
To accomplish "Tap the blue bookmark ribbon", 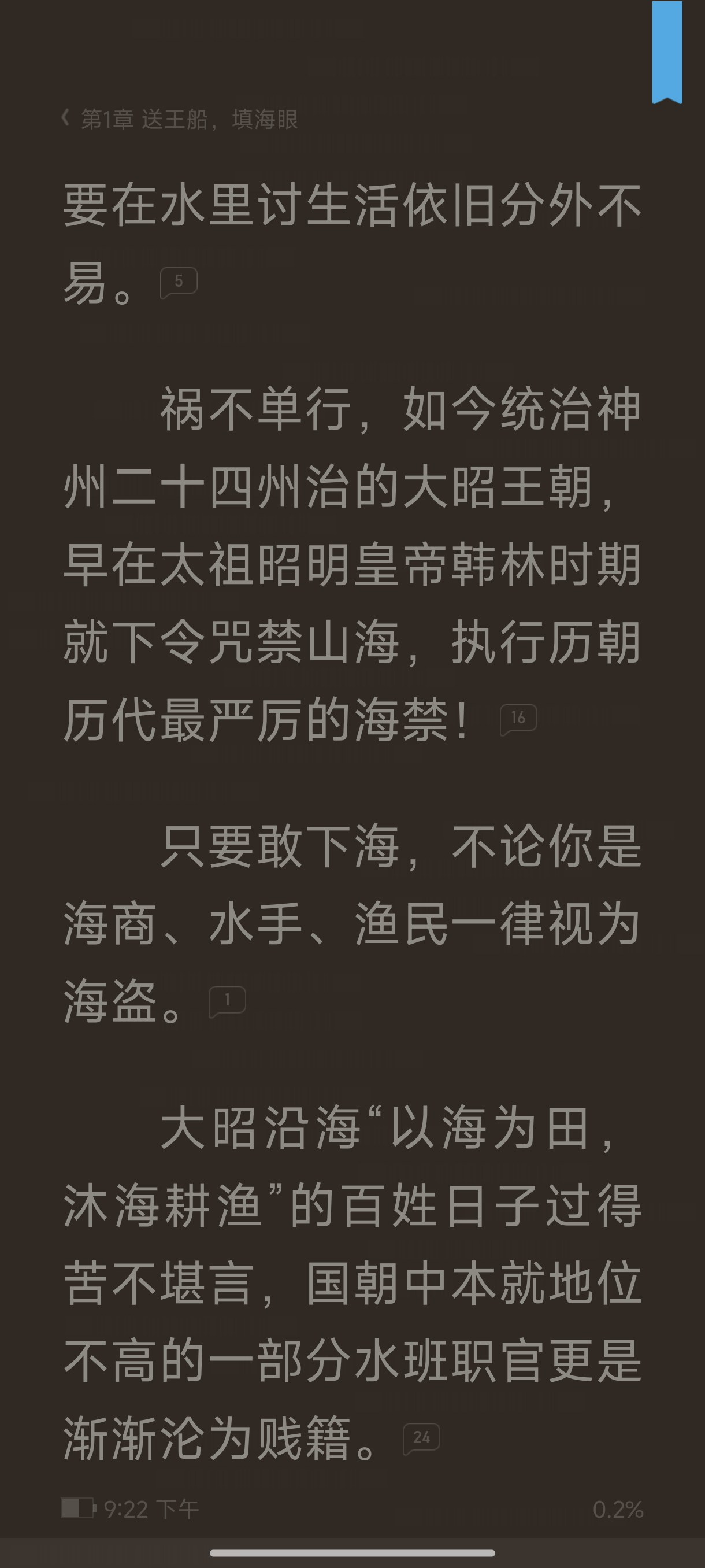I will click(667, 53).
